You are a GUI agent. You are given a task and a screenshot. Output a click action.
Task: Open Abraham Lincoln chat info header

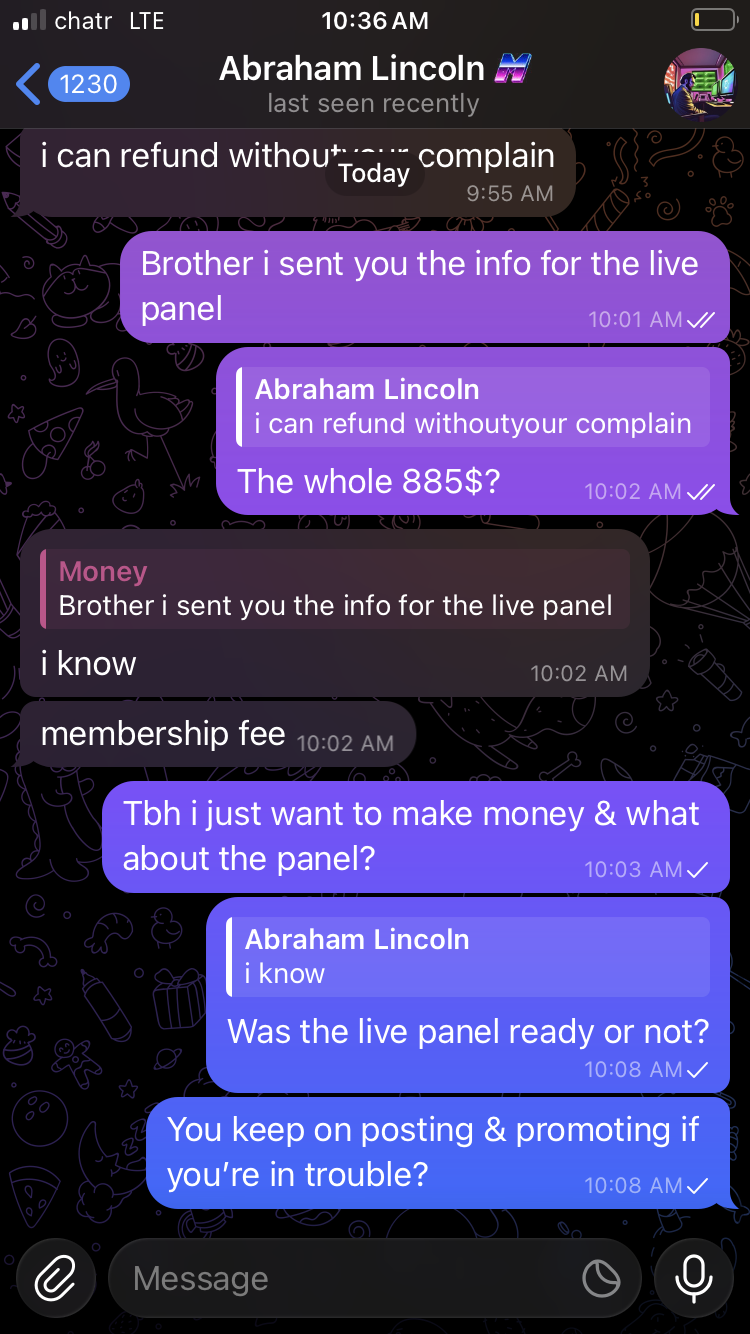pyautogui.click(x=373, y=84)
